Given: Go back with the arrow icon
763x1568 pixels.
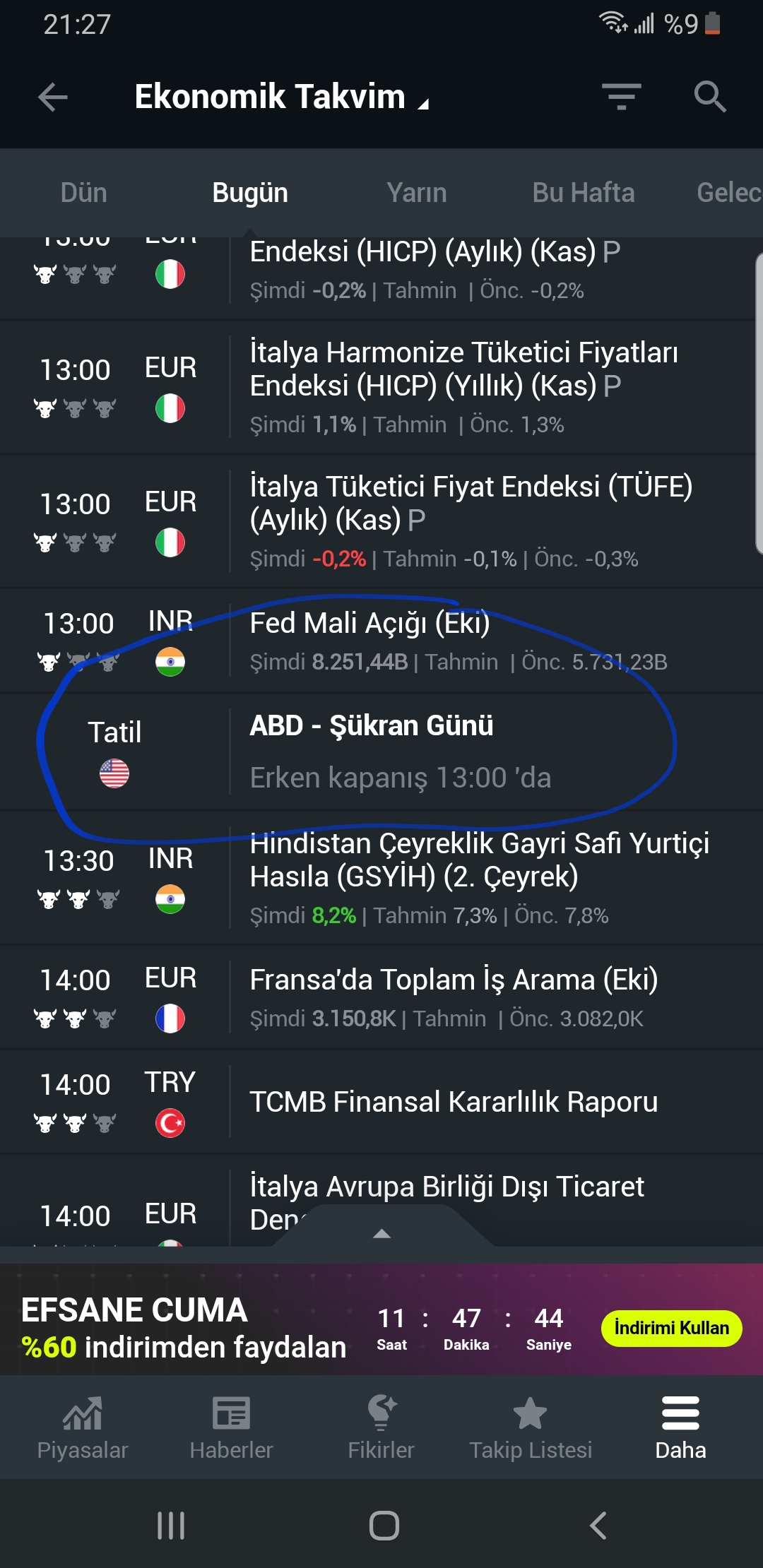Looking at the screenshot, I should click(53, 97).
